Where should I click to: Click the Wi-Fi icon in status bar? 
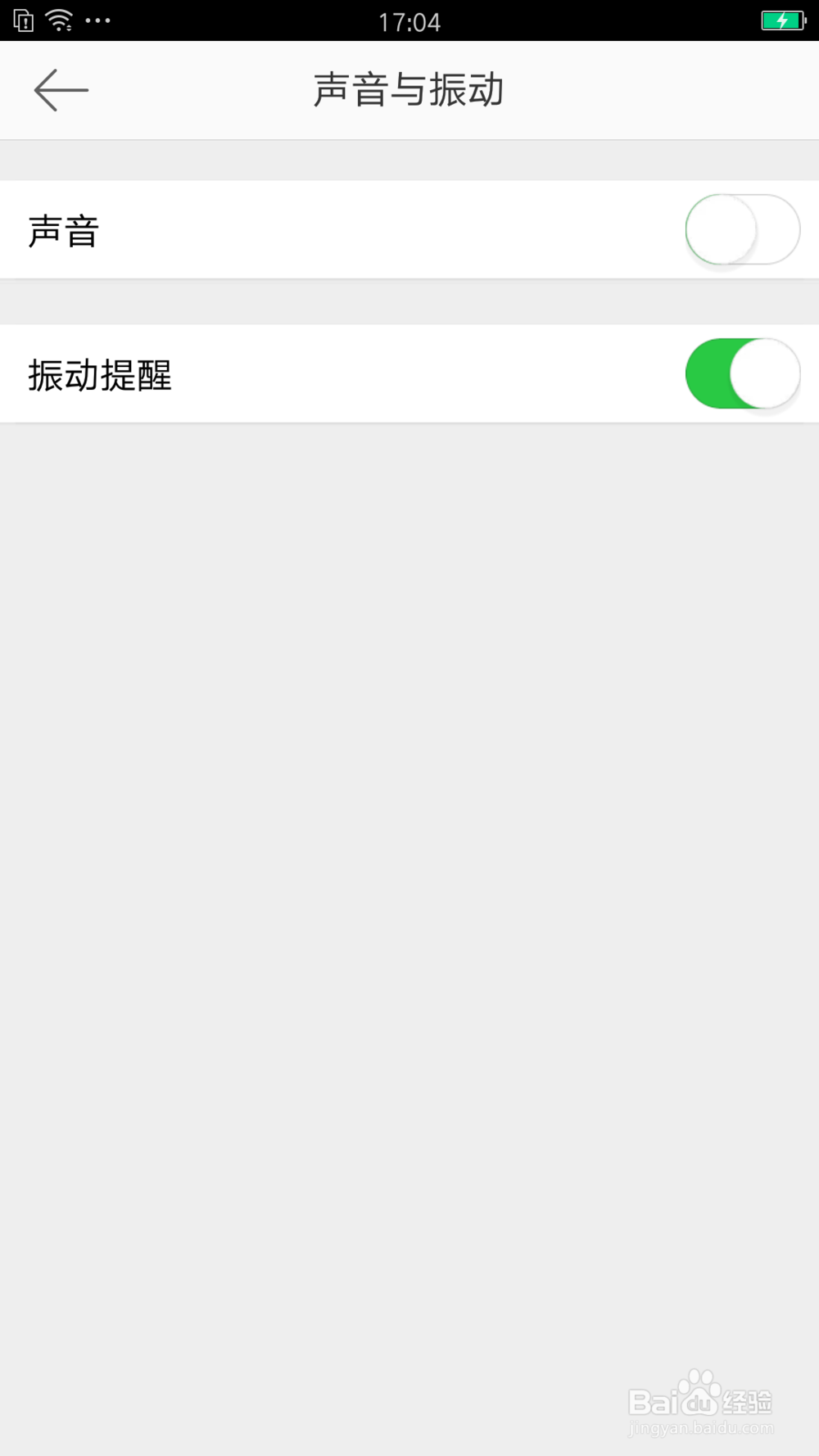[57, 20]
